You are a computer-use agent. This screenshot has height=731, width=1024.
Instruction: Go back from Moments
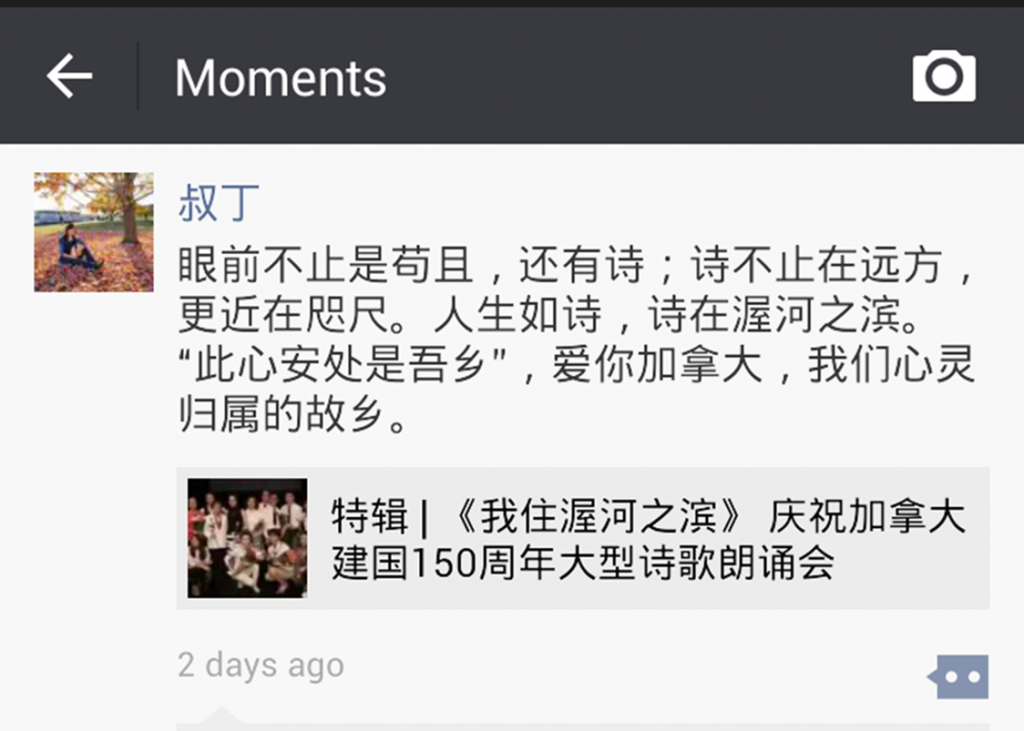(x=69, y=76)
